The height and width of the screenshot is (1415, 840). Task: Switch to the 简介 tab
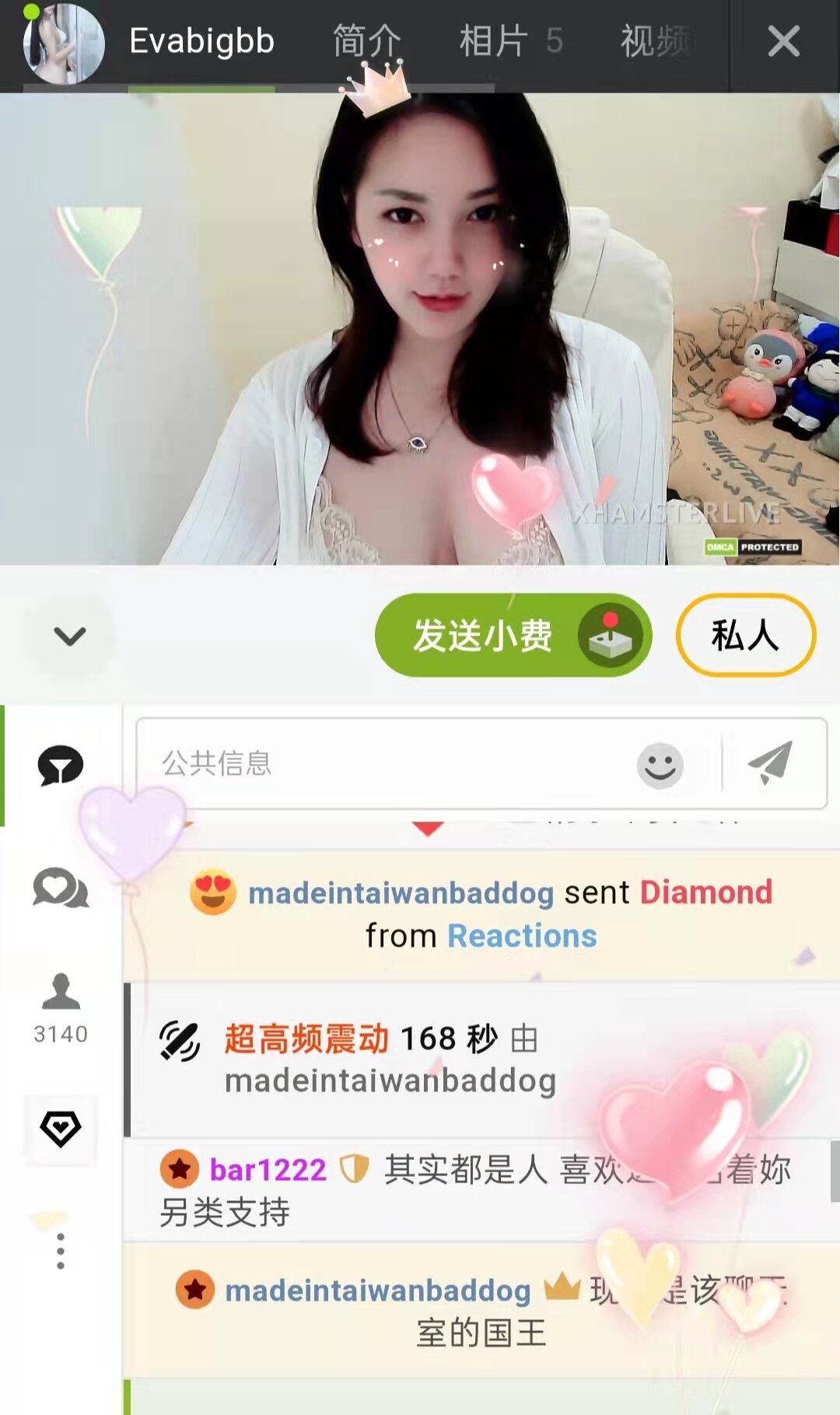366,41
